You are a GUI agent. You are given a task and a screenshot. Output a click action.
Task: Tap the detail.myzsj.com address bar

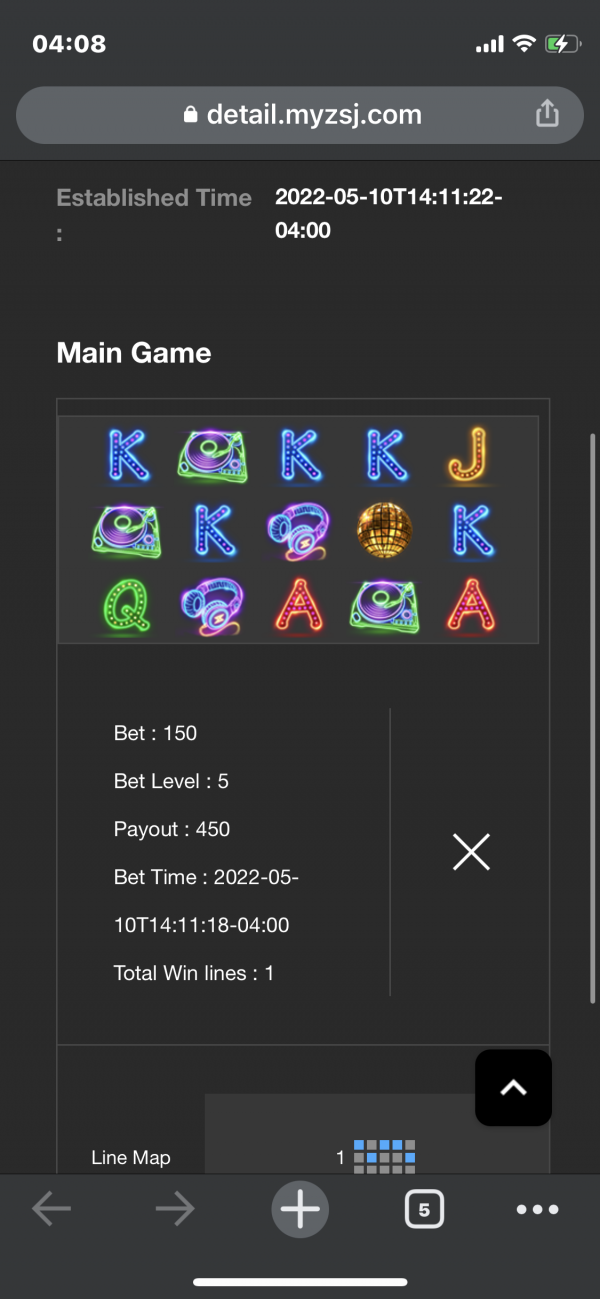pyautogui.click(x=300, y=115)
